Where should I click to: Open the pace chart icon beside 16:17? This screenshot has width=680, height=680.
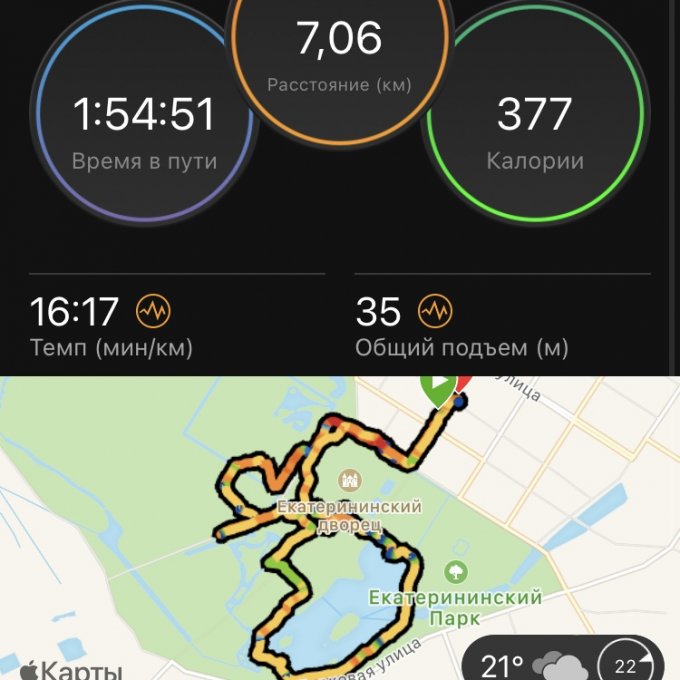coord(152,310)
